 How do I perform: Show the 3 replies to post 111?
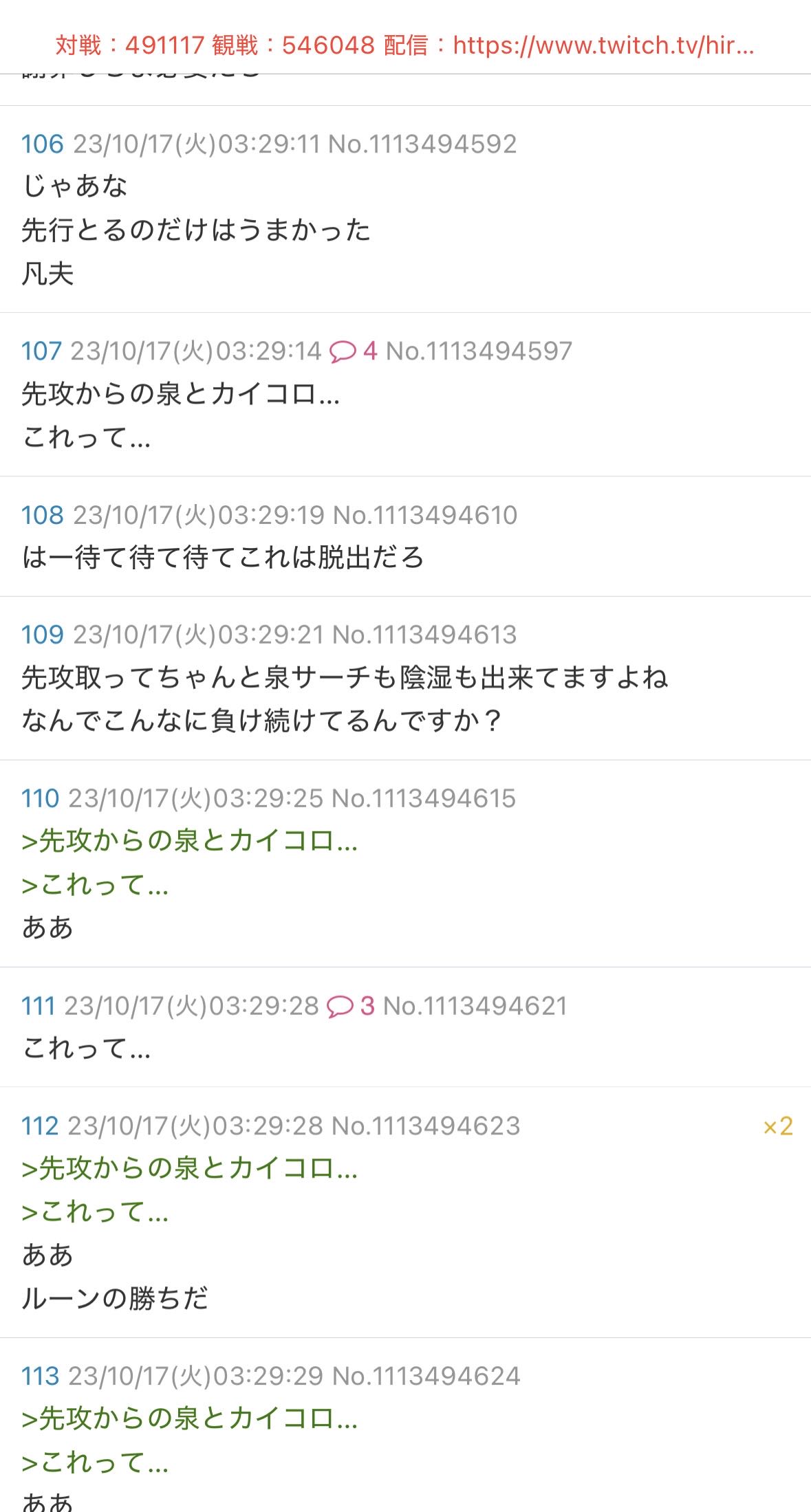point(349,1006)
